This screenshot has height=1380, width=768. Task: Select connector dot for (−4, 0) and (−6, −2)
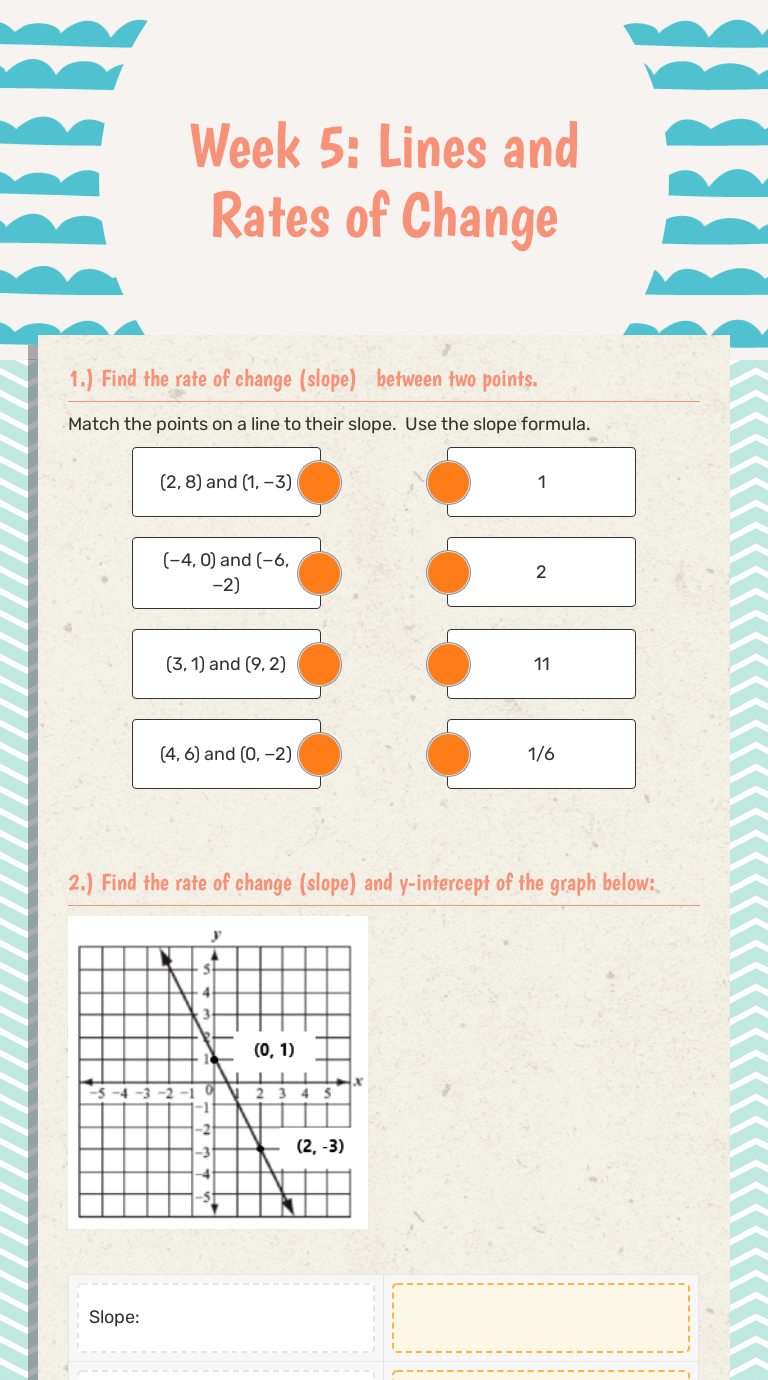[321, 573]
